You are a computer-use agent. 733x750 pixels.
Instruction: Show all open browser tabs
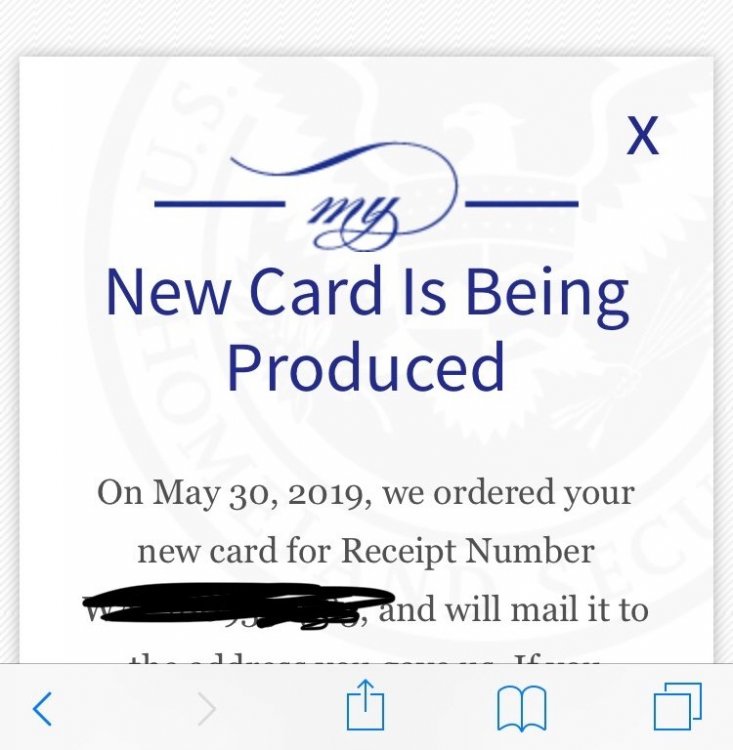tap(677, 707)
